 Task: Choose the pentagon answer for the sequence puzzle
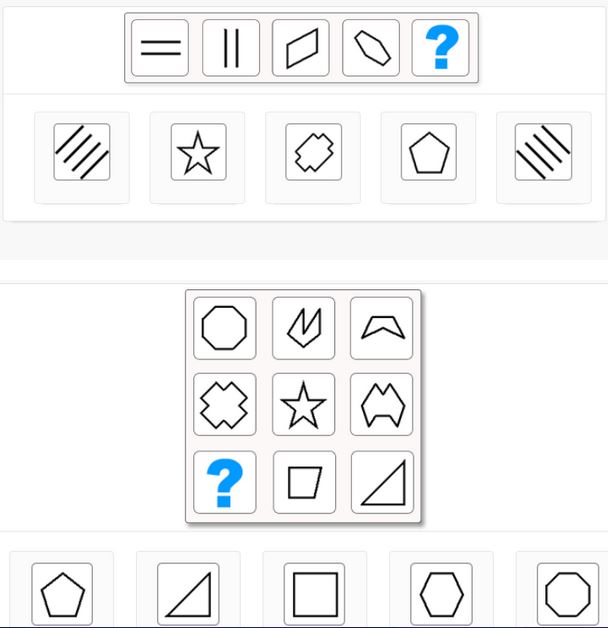tap(429, 153)
